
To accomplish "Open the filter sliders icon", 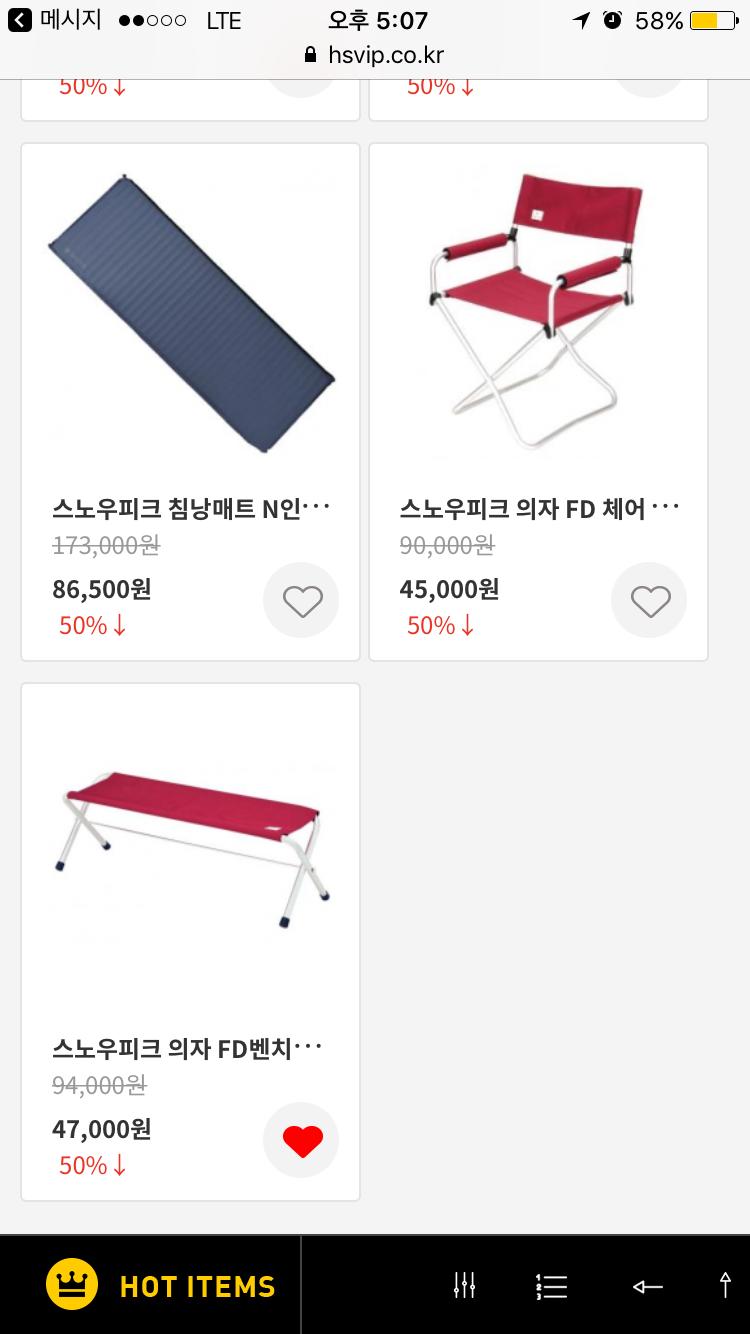I will point(464,1286).
